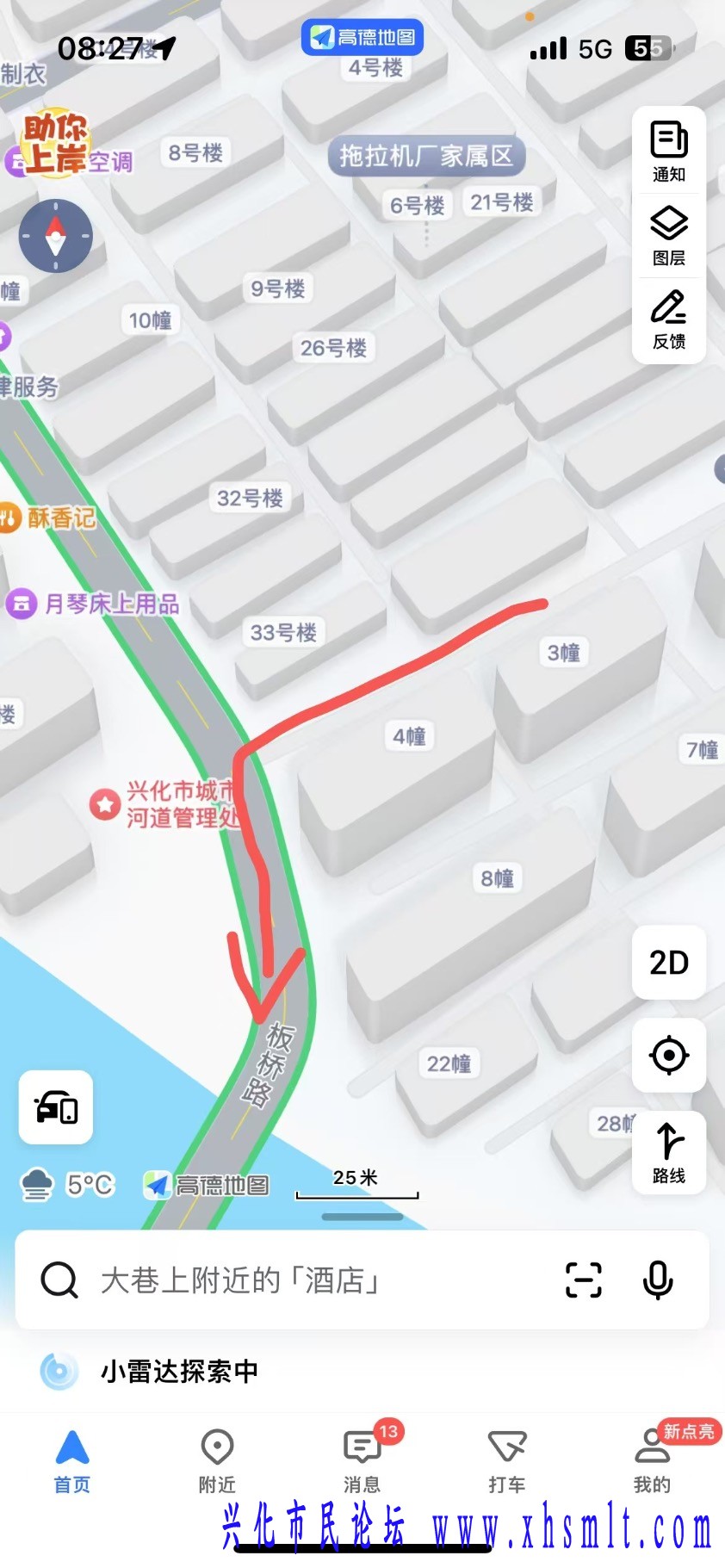The width and height of the screenshot is (725, 1568).
Task: Center the map on my location
Action: pyautogui.click(x=668, y=1056)
